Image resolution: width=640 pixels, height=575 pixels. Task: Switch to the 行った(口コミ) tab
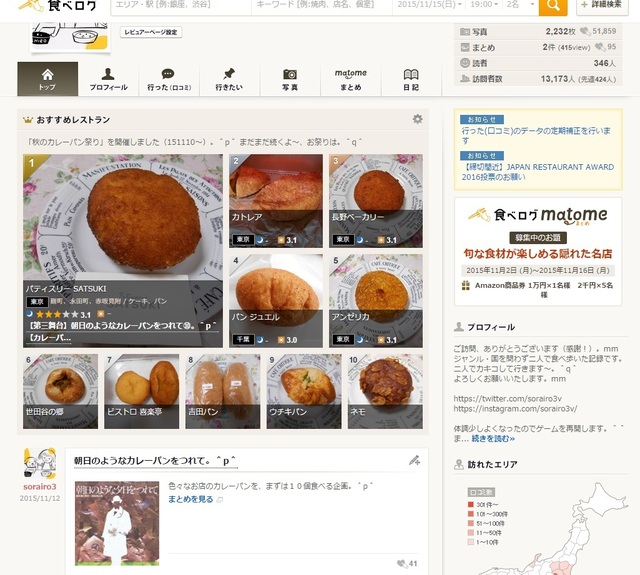[168, 80]
